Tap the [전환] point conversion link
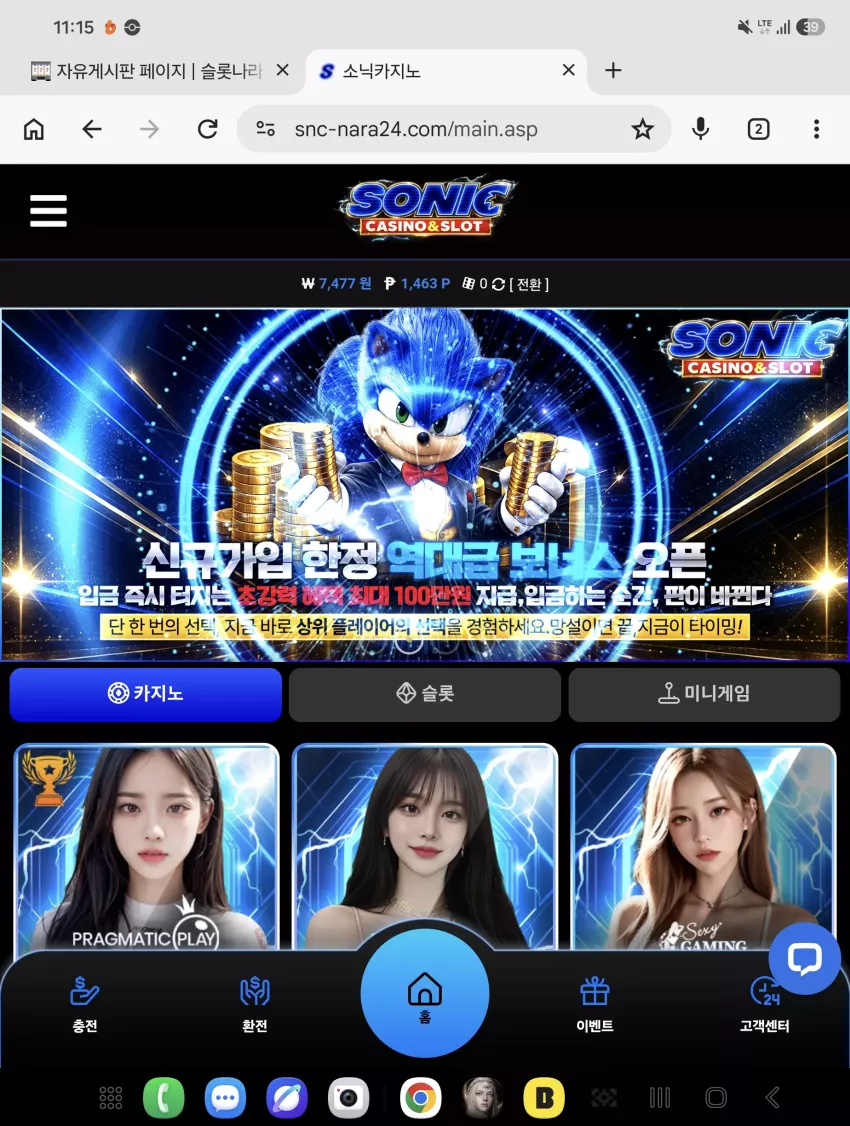 tap(529, 284)
